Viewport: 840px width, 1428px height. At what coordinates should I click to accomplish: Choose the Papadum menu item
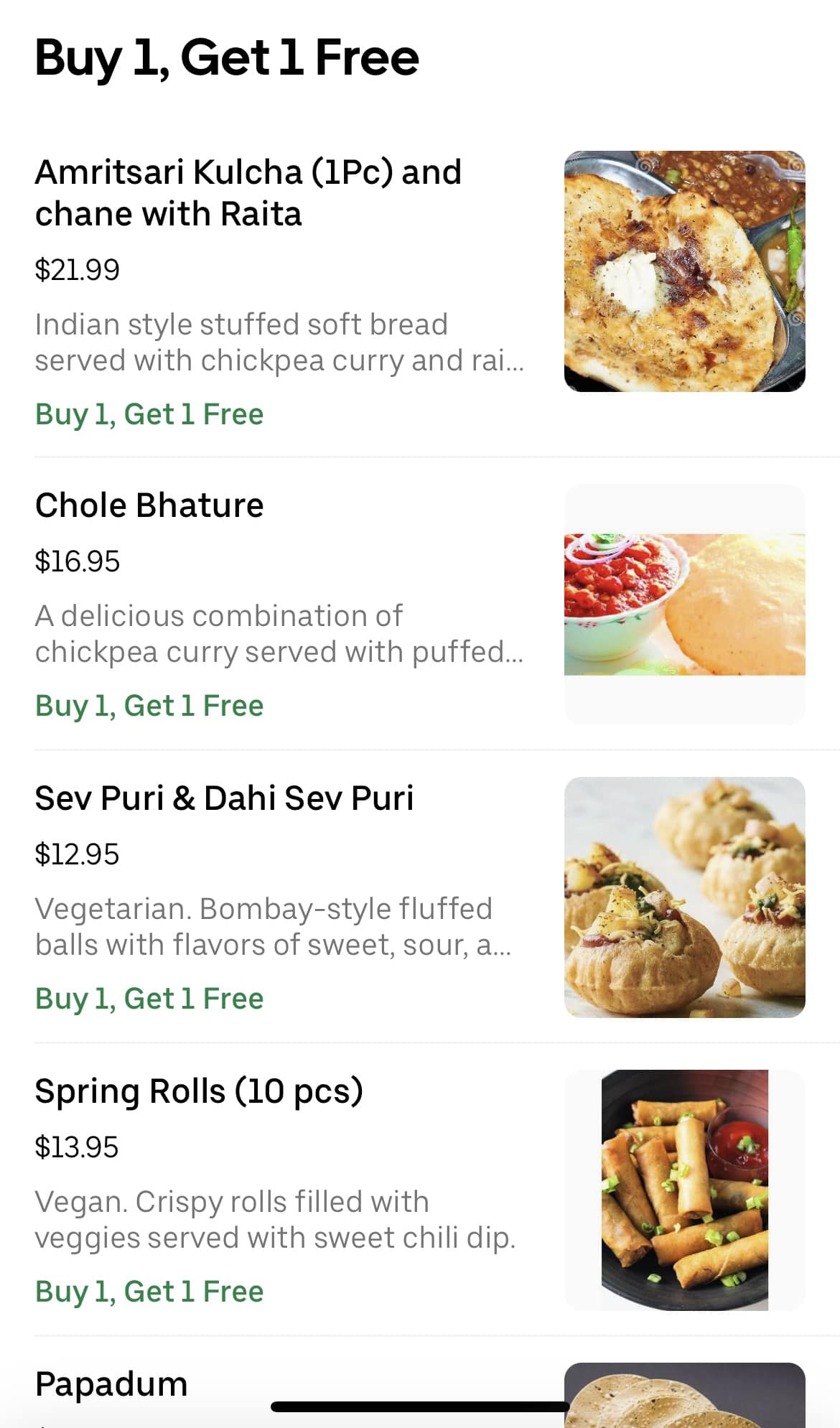click(111, 1383)
